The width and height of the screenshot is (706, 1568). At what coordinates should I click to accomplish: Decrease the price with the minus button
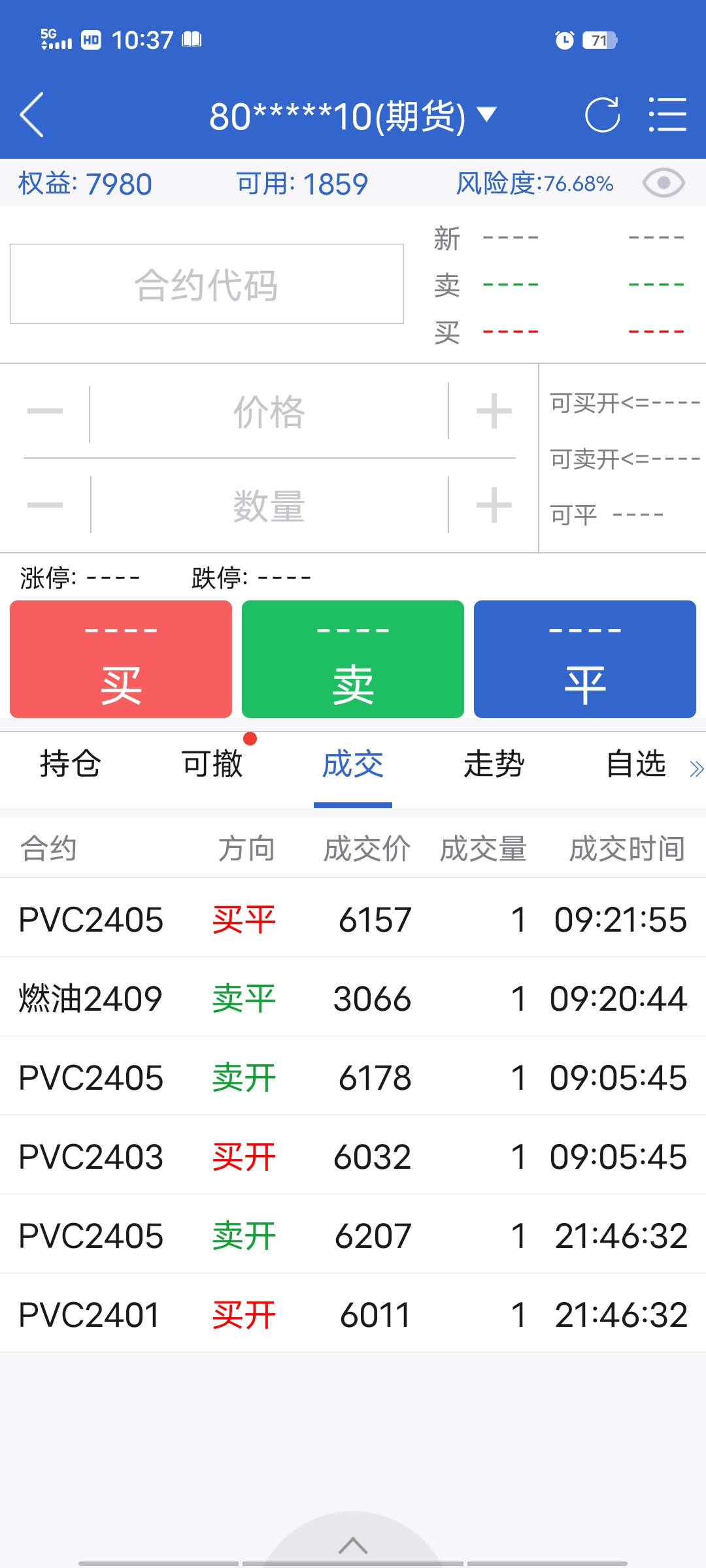point(45,412)
